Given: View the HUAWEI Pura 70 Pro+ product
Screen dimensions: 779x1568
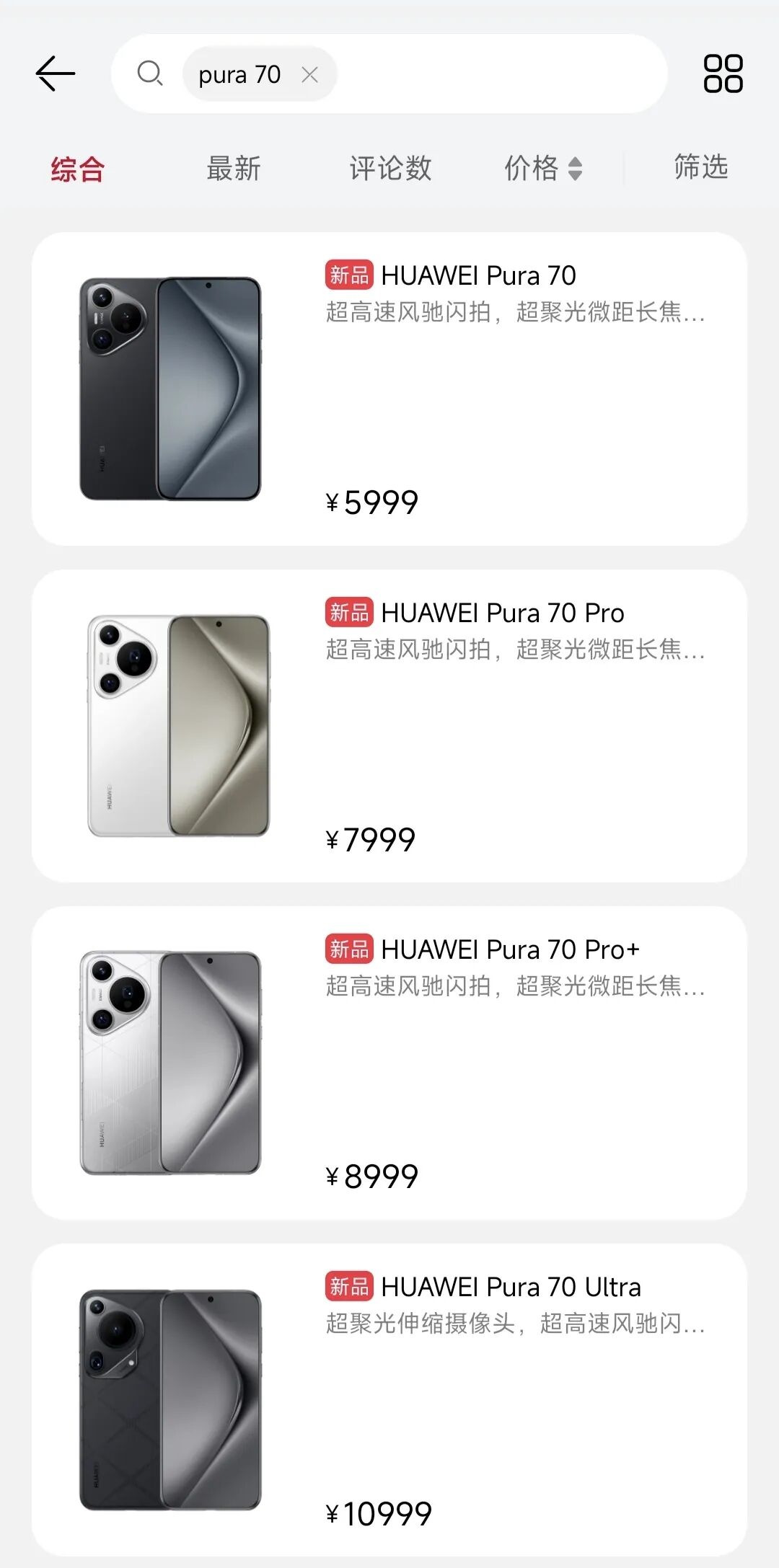Looking at the screenshot, I should (389, 1063).
